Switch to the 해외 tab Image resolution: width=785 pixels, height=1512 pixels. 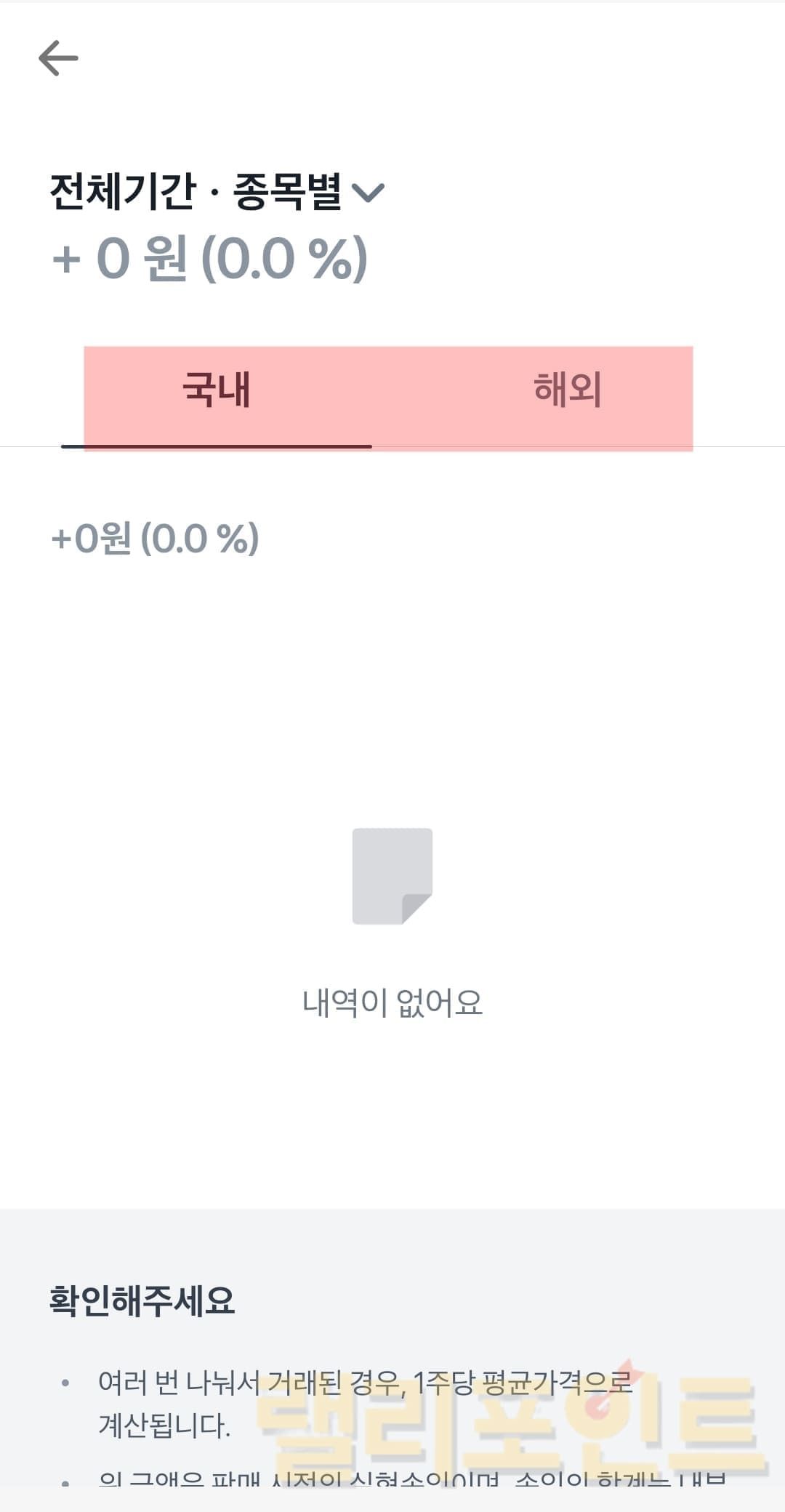(567, 390)
